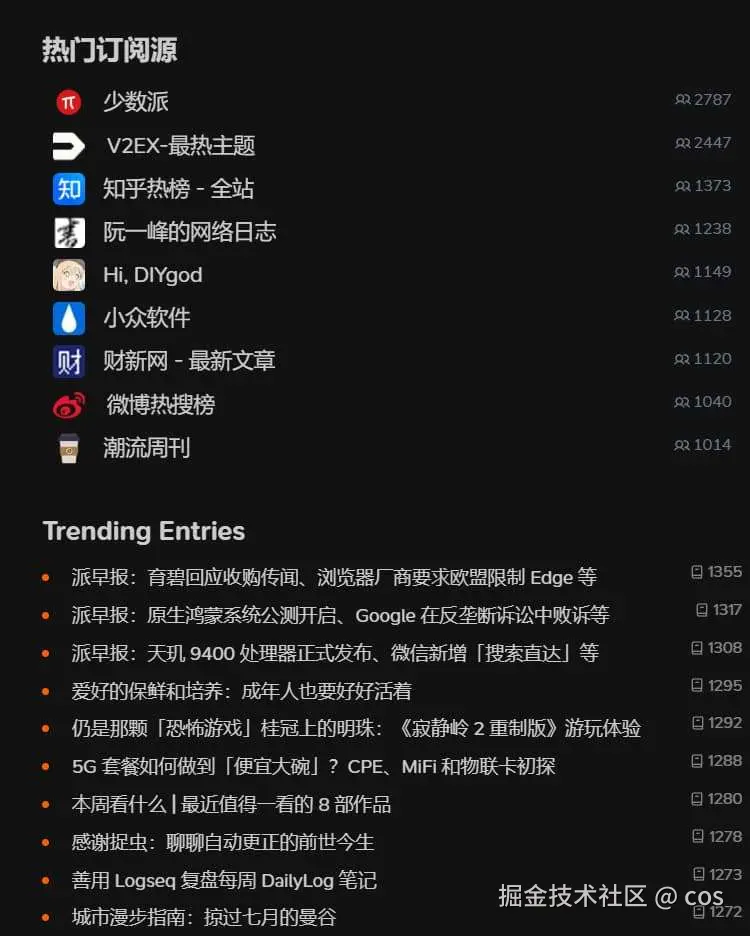Open V2EX-最热主题 feed
This screenshot has width=750, height=936.
(x=180, y=146)
